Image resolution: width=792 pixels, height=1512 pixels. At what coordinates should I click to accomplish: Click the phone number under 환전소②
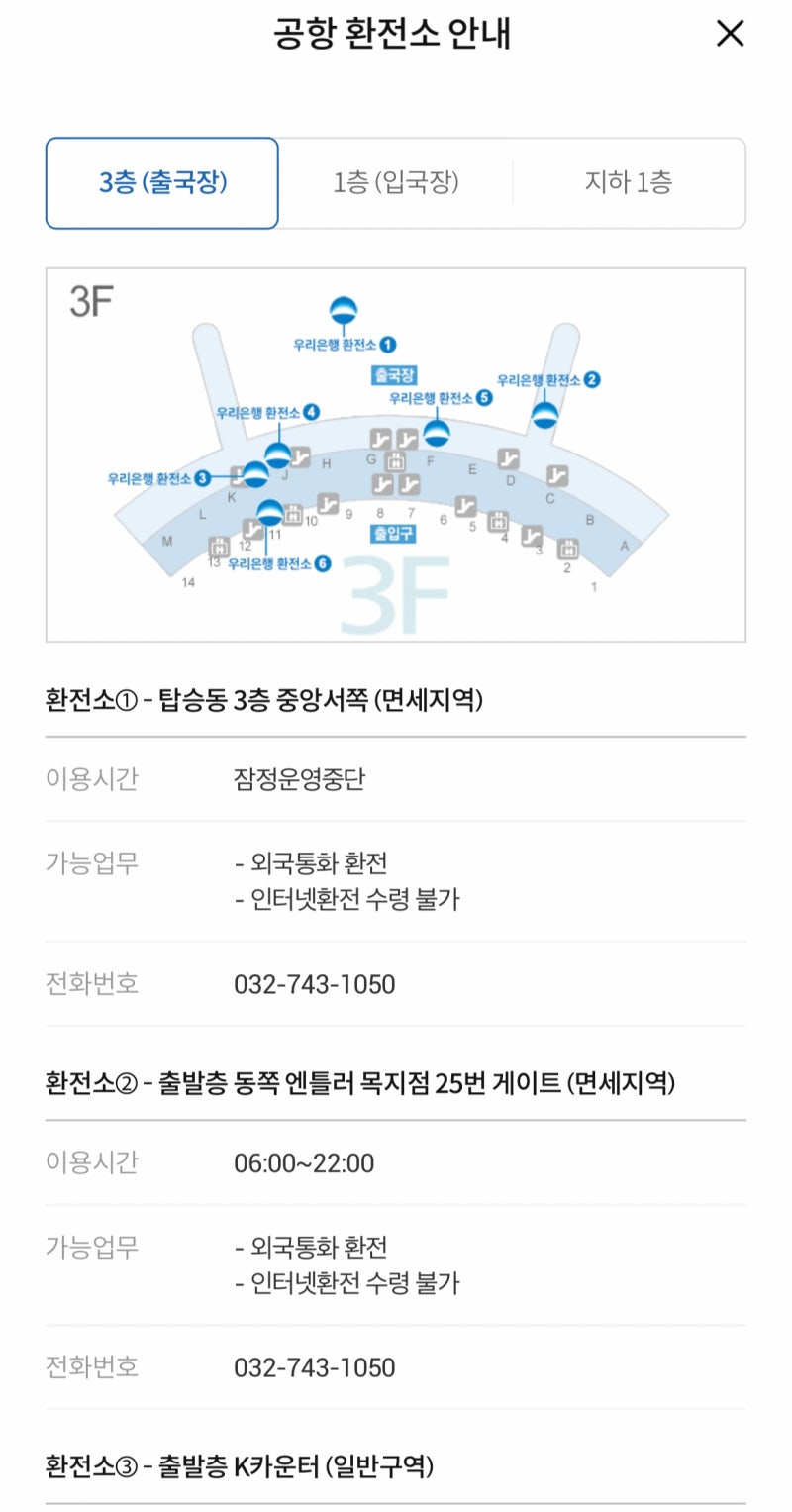312,1368
